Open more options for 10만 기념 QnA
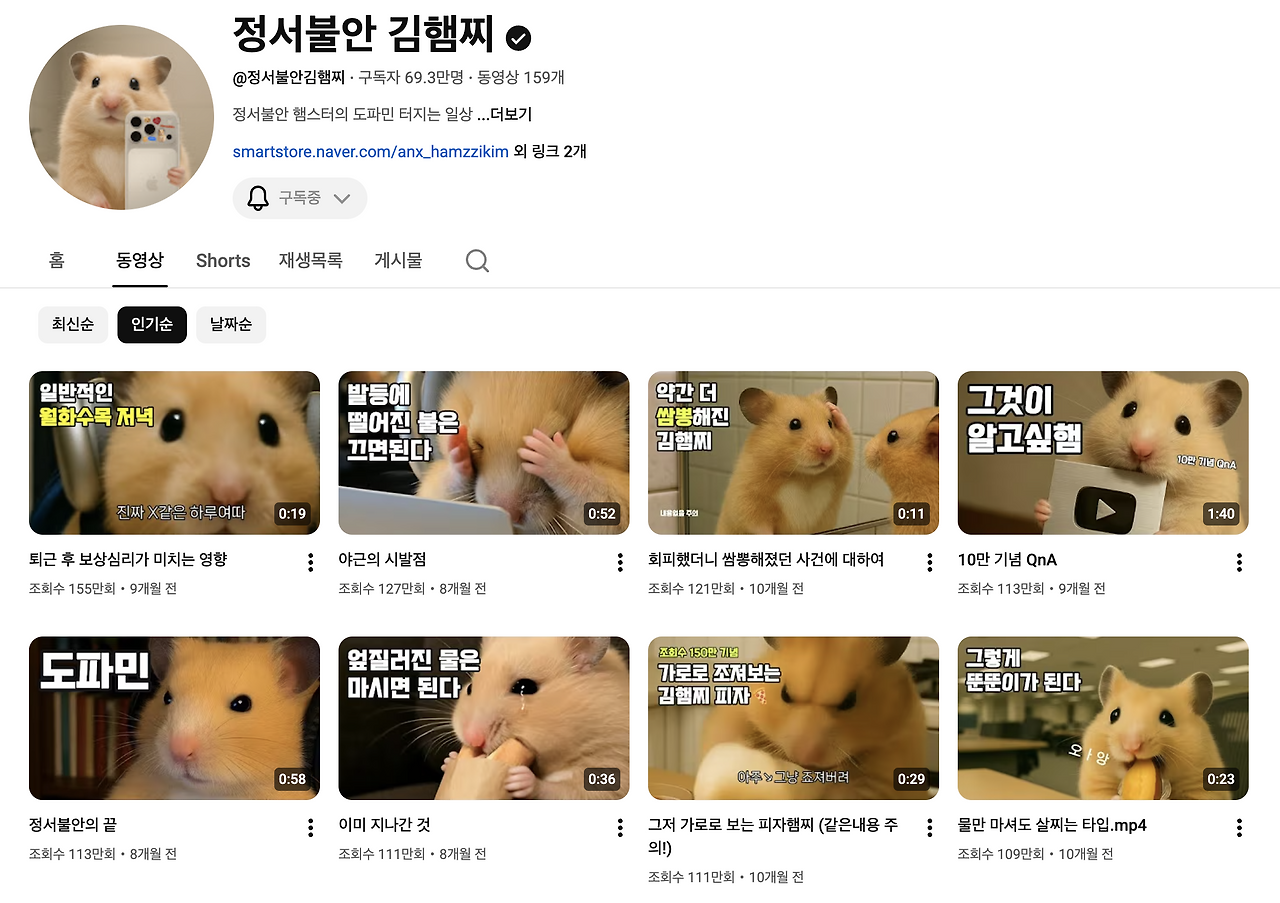The width and height of the screenshot is (1280, 903). (x=1239, y=562)
